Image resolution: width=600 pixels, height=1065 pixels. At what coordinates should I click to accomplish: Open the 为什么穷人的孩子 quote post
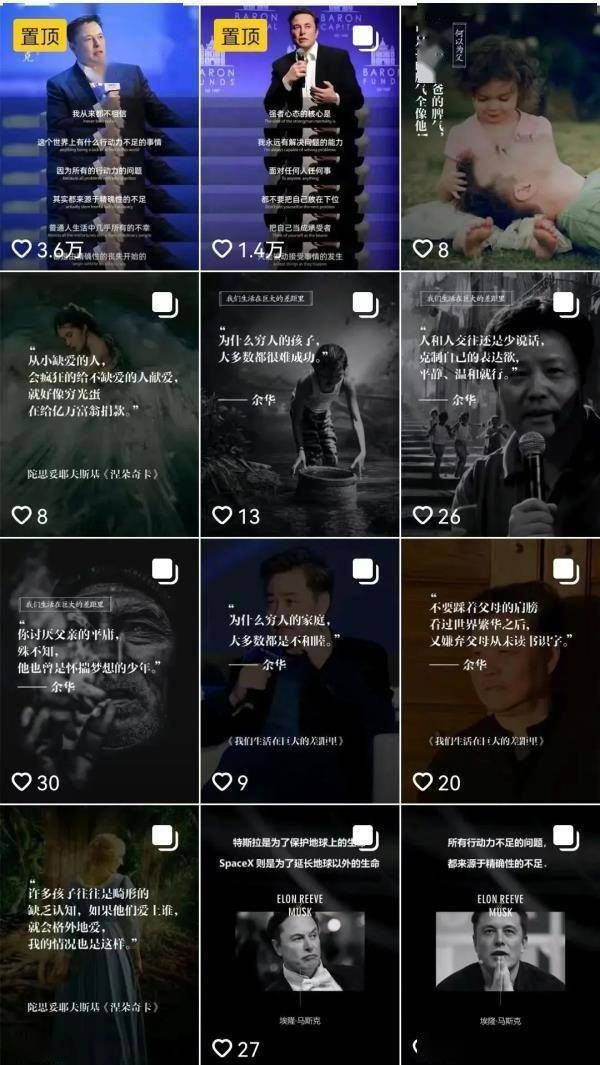pos(299,403)
